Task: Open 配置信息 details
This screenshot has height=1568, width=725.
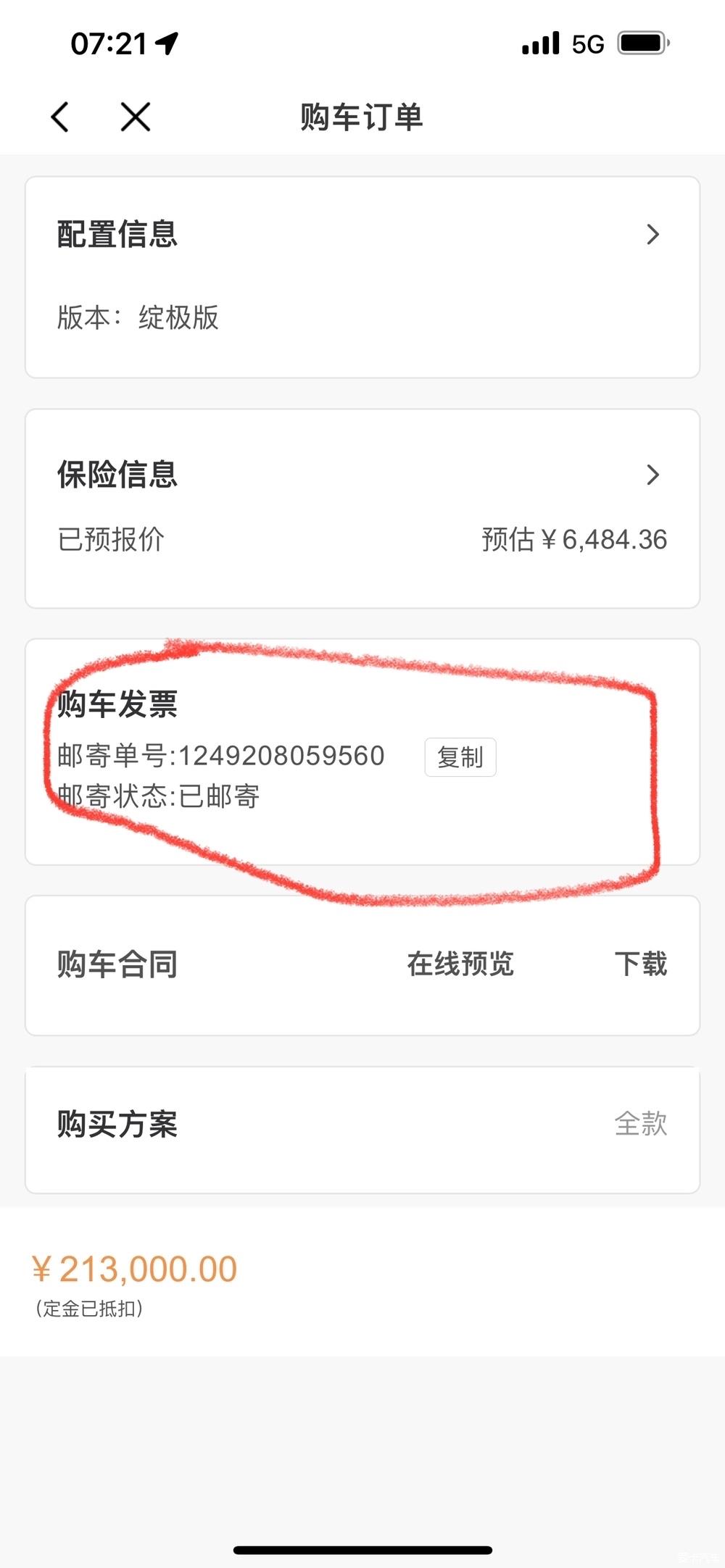Action: [652, 234]
